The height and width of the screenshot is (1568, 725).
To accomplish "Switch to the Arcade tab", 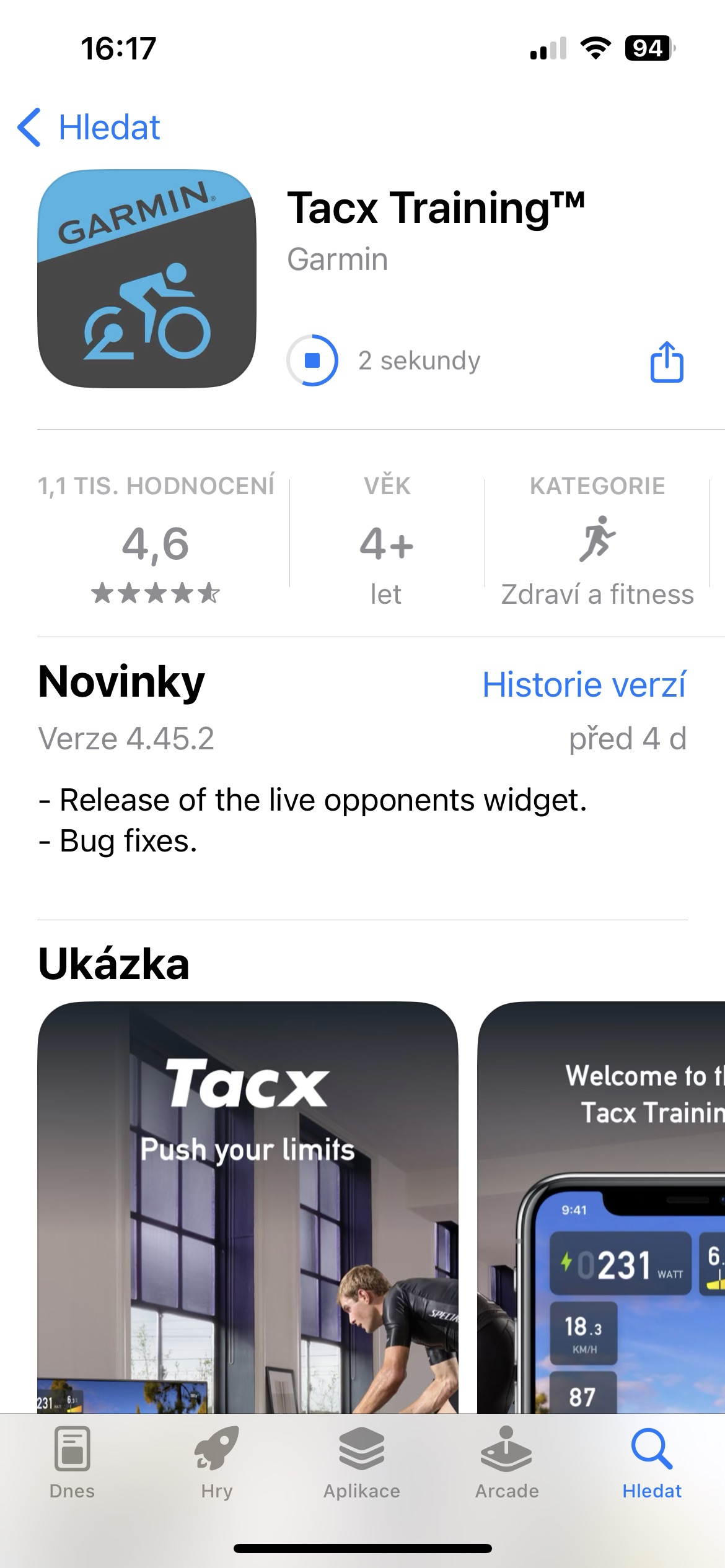I will pos(507,1463).
